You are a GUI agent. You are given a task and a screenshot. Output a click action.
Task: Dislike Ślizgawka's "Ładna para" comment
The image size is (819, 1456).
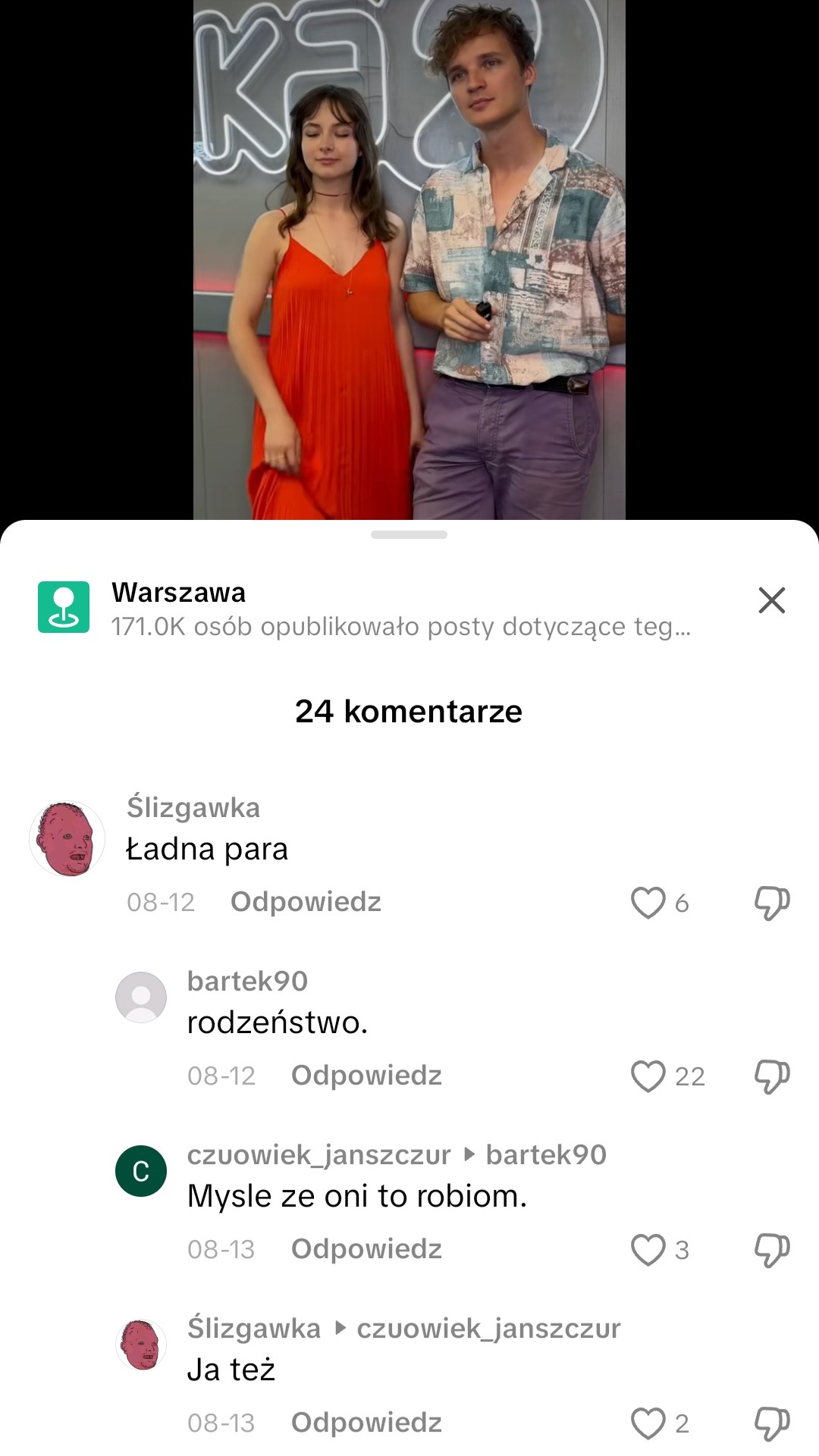(771, 903)
